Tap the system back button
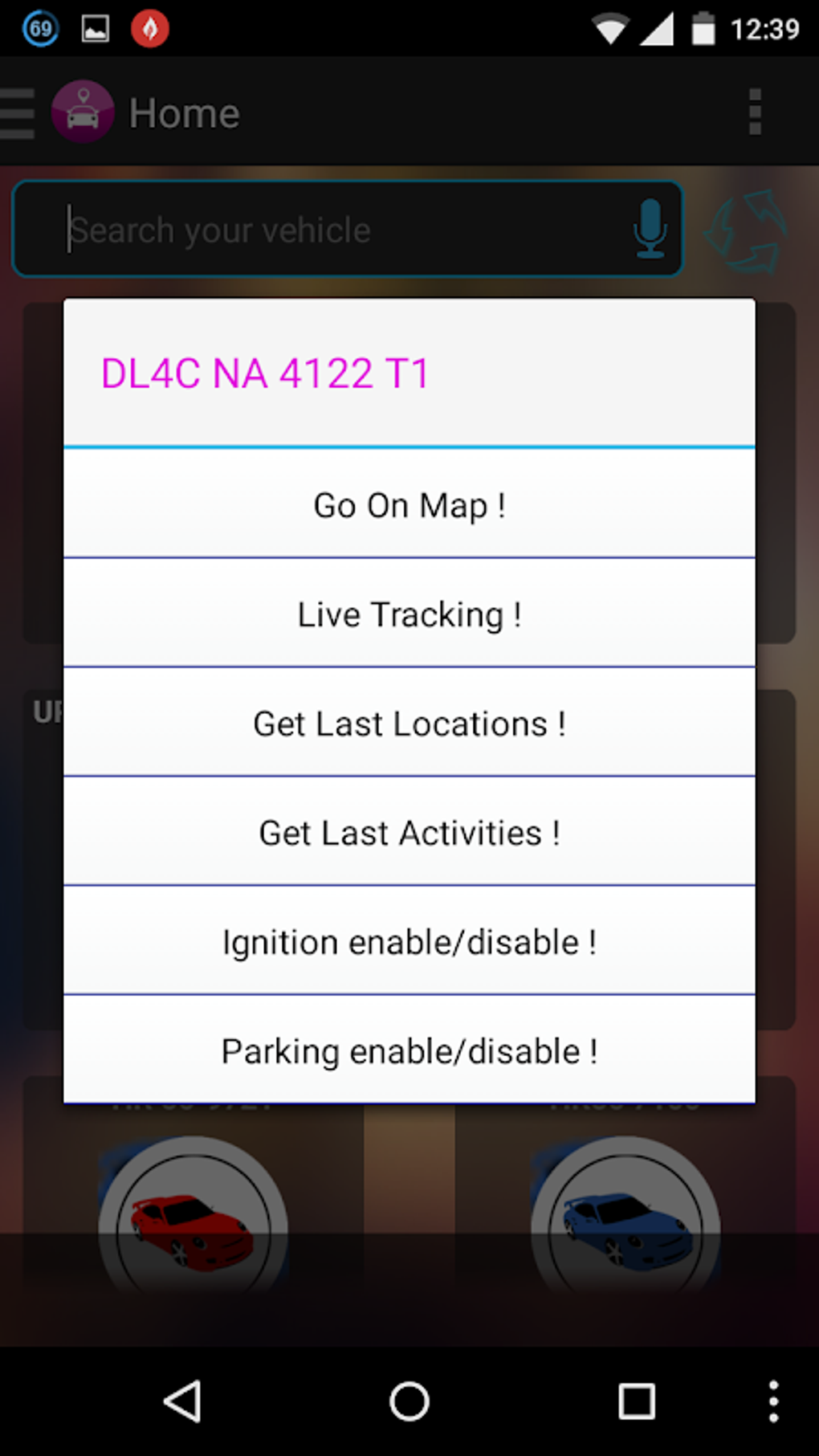 coord(183,1401)
